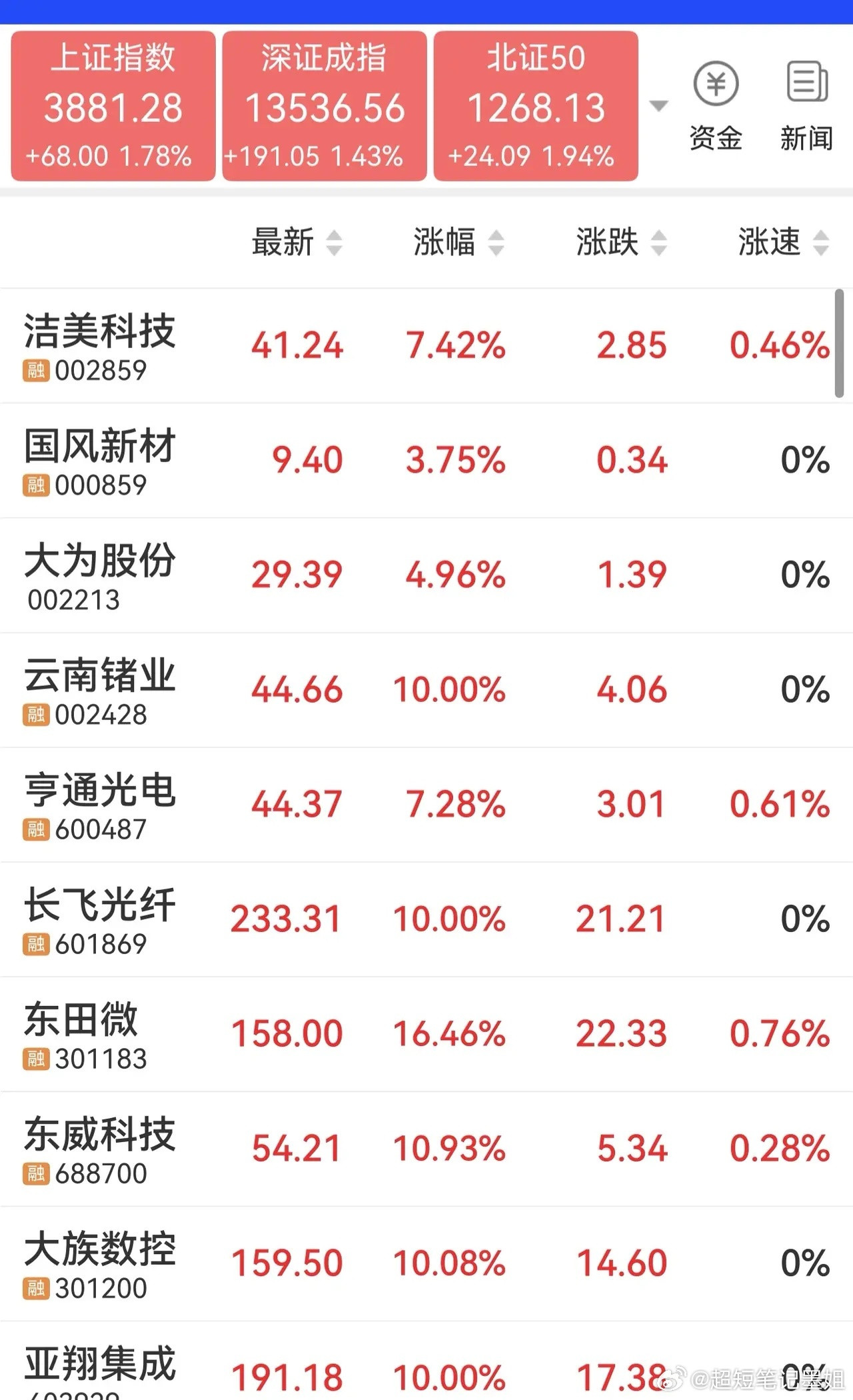Expand the dropdown arrow beside 北证50
853x1400 pixels.
658,105
